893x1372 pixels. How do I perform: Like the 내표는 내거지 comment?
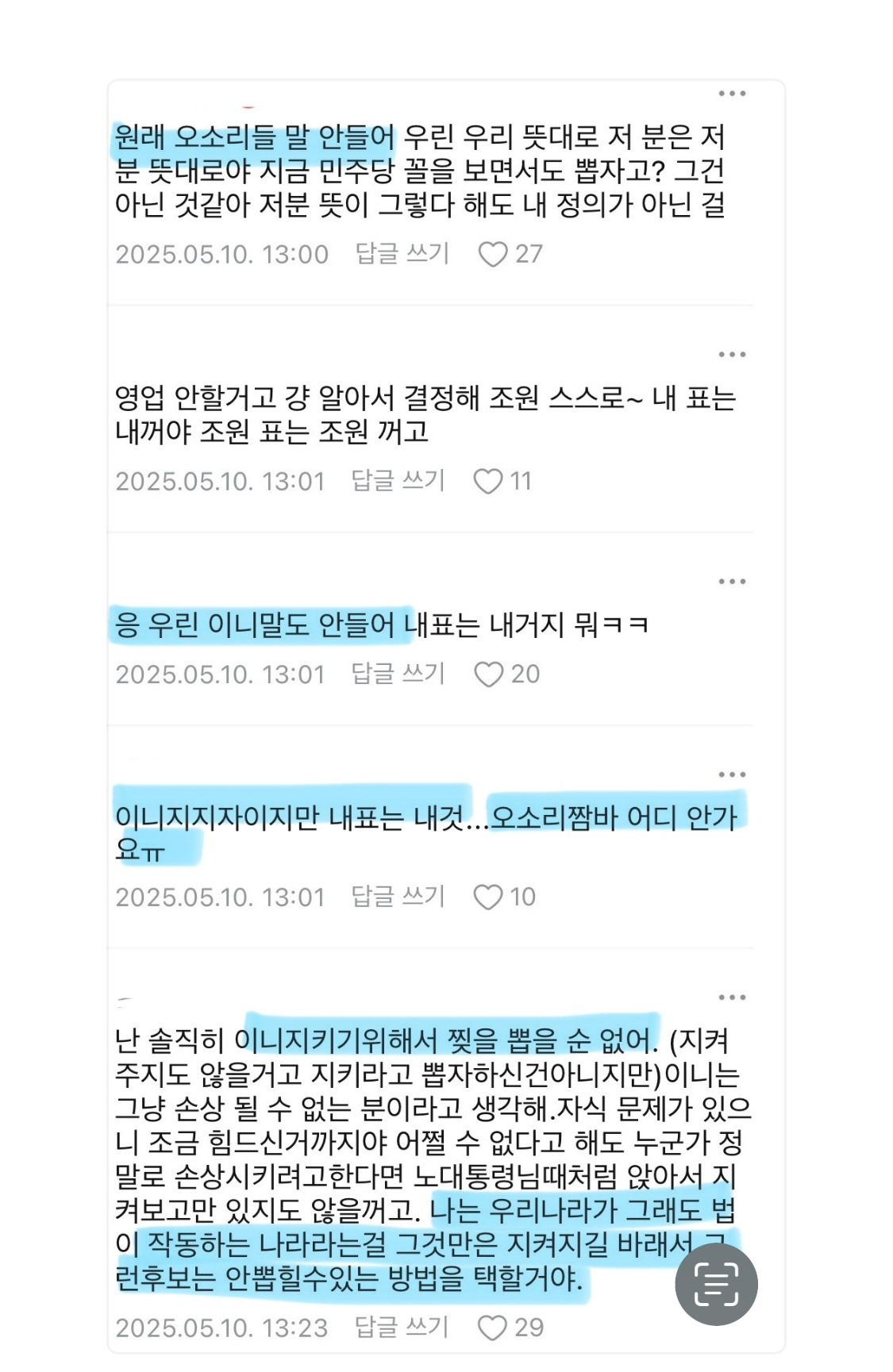pyautogui.click(x=488, y=674)
